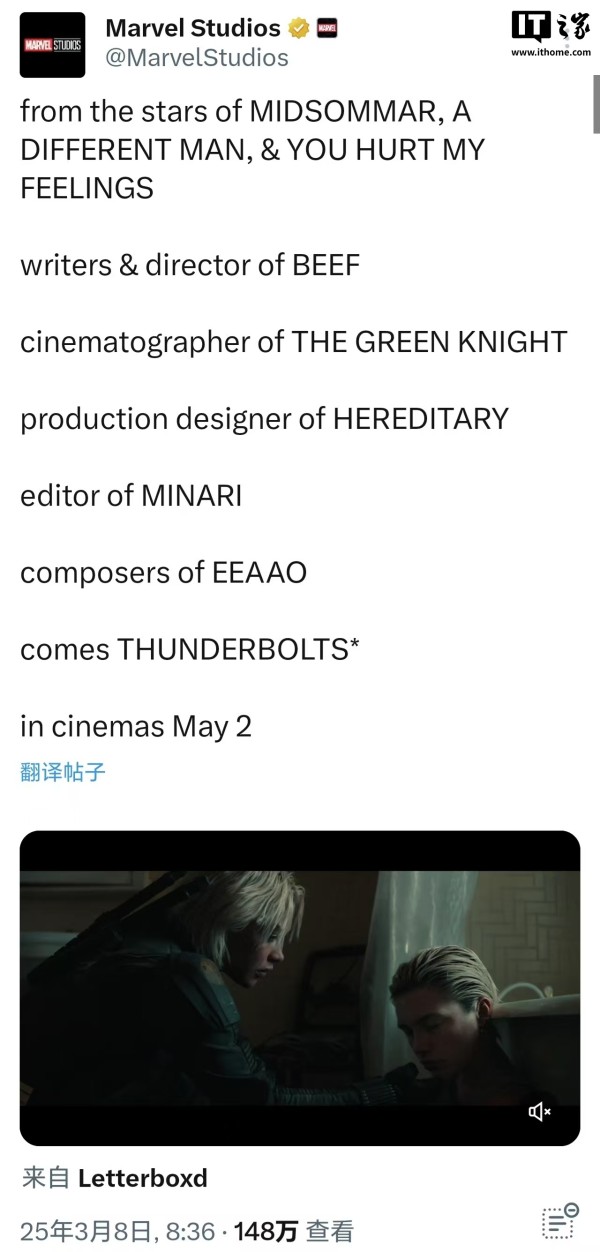This screenshot has height=1252, width=600.
Task: Open the Marvel Studios profile avatar
Action: tap(52, 45)
